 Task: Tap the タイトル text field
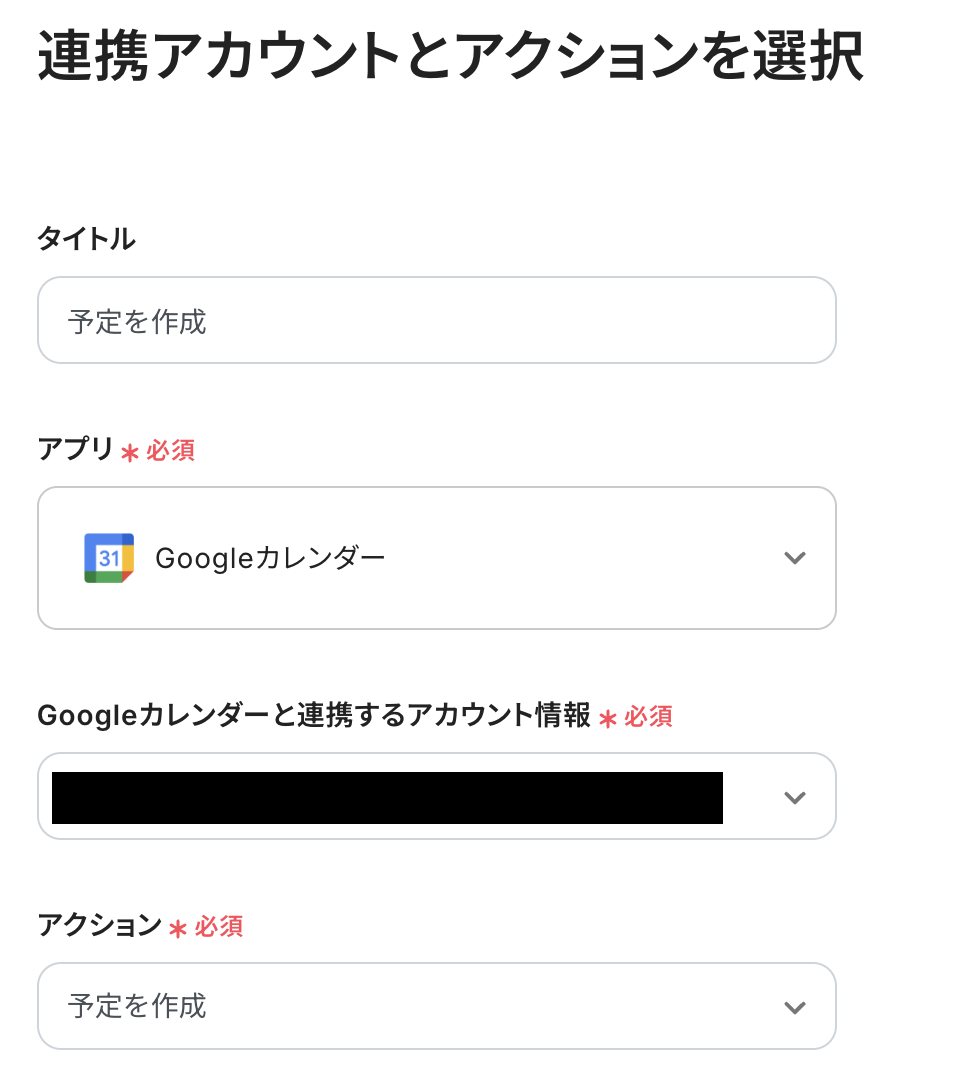[x=436, y=321]
